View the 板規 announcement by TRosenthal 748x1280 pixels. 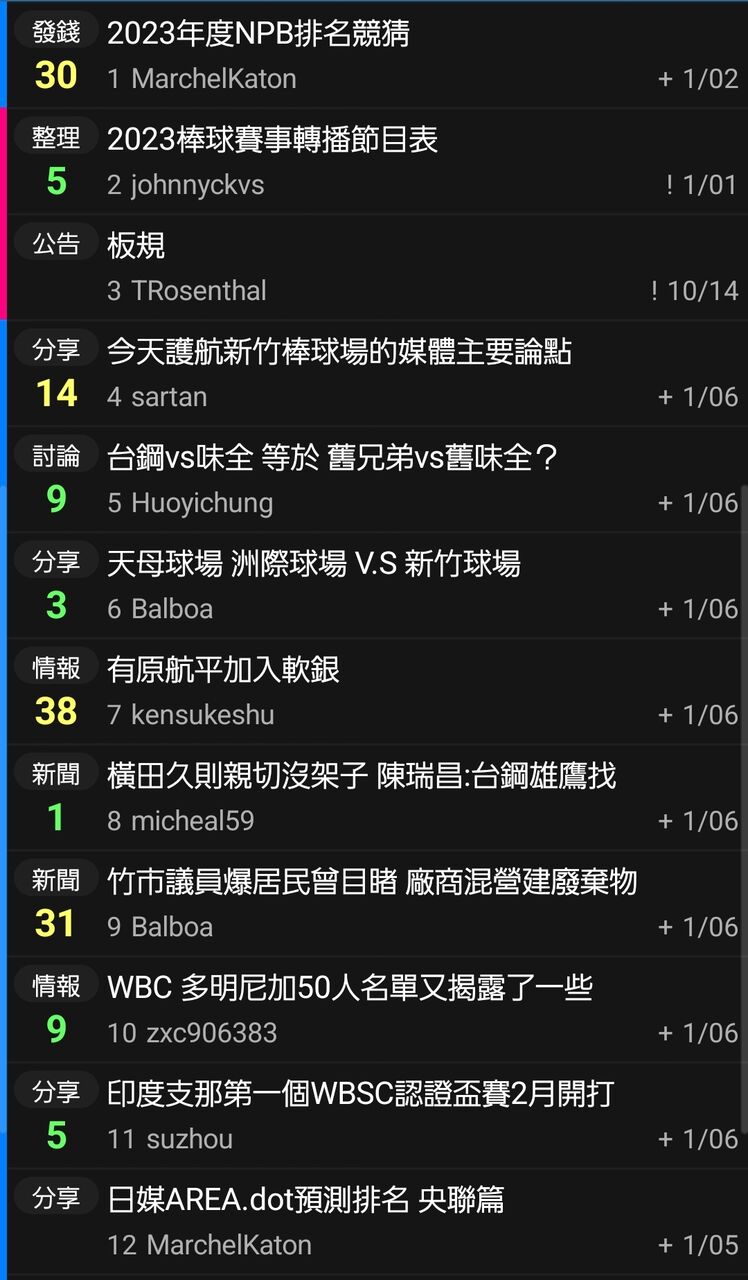(136, 246)
